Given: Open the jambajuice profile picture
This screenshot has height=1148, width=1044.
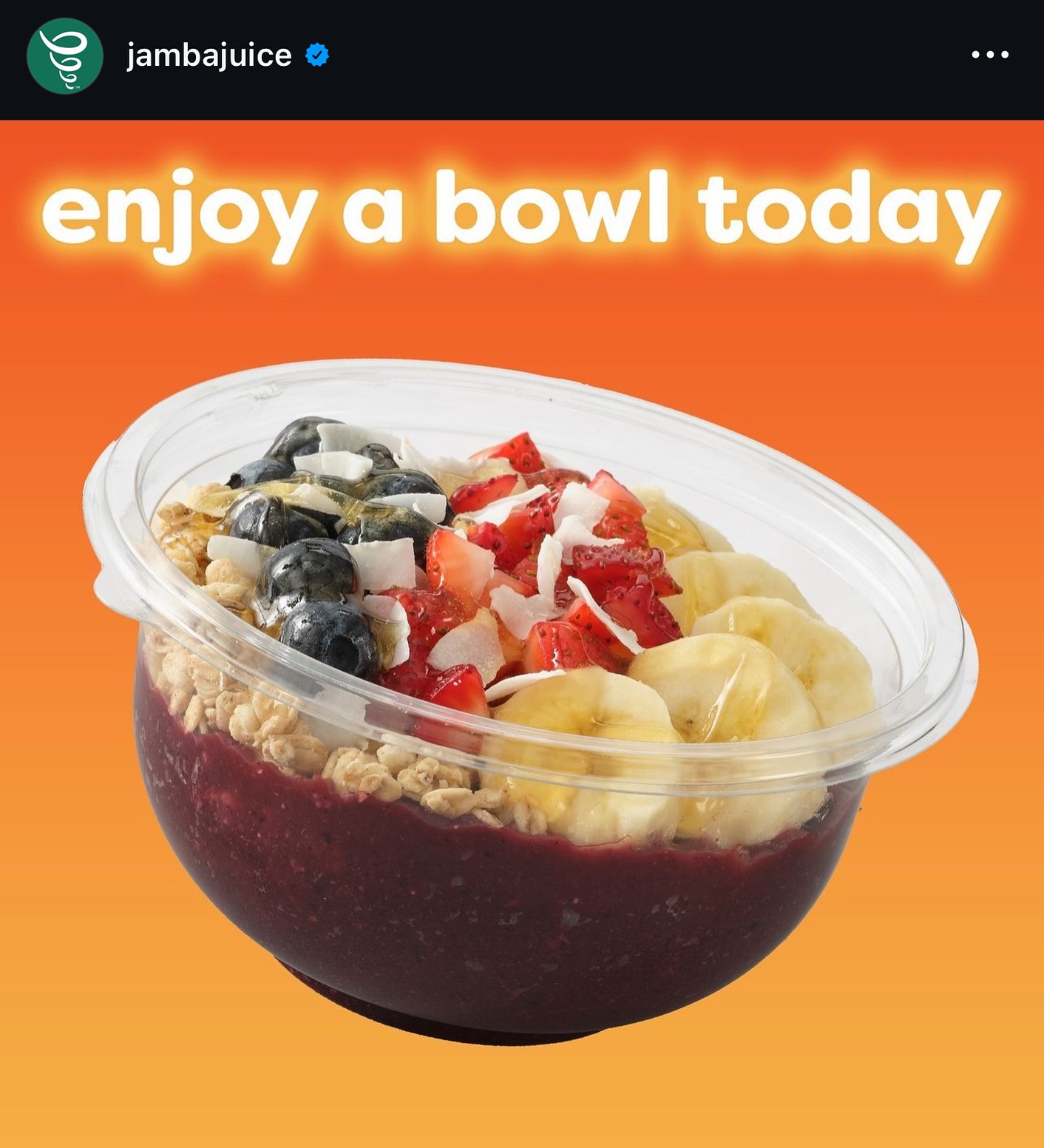Looking at the screenshot, I should 64,56.
